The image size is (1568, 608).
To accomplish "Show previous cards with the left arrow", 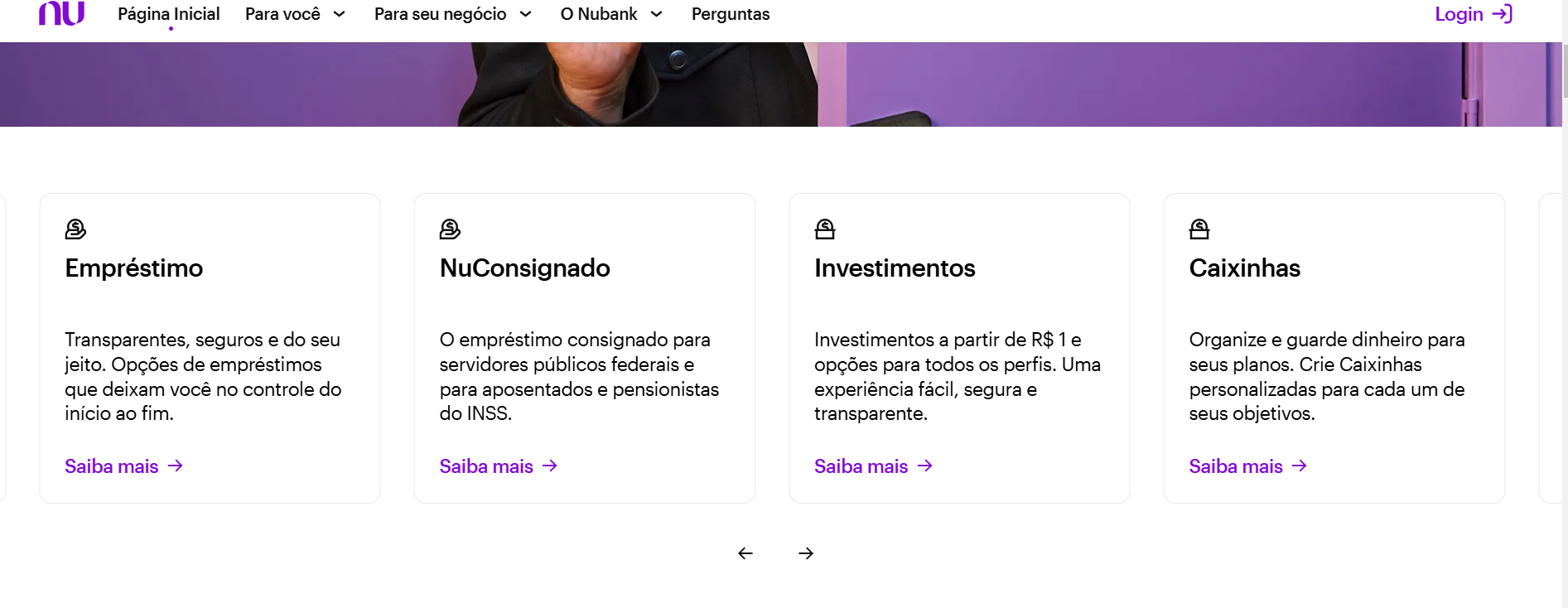I will pos(745,553).
